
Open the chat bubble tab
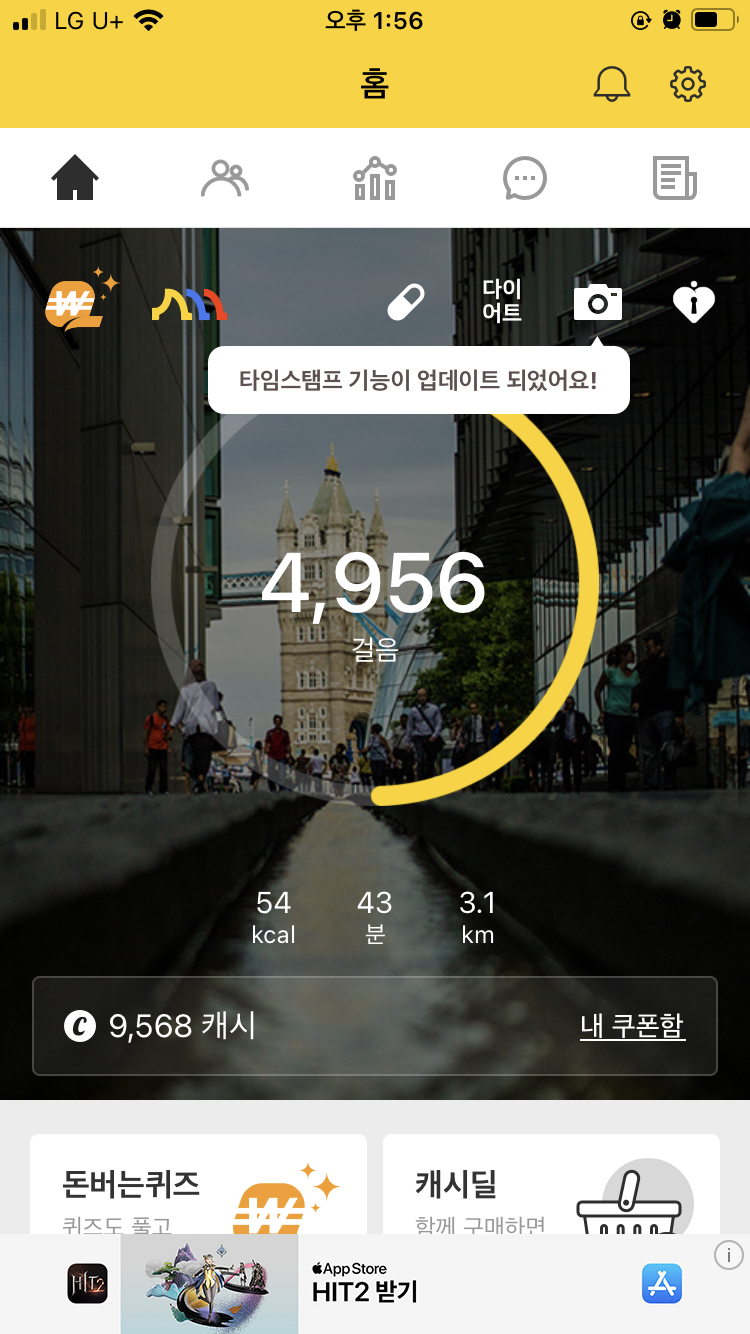[x=524, y=179]
